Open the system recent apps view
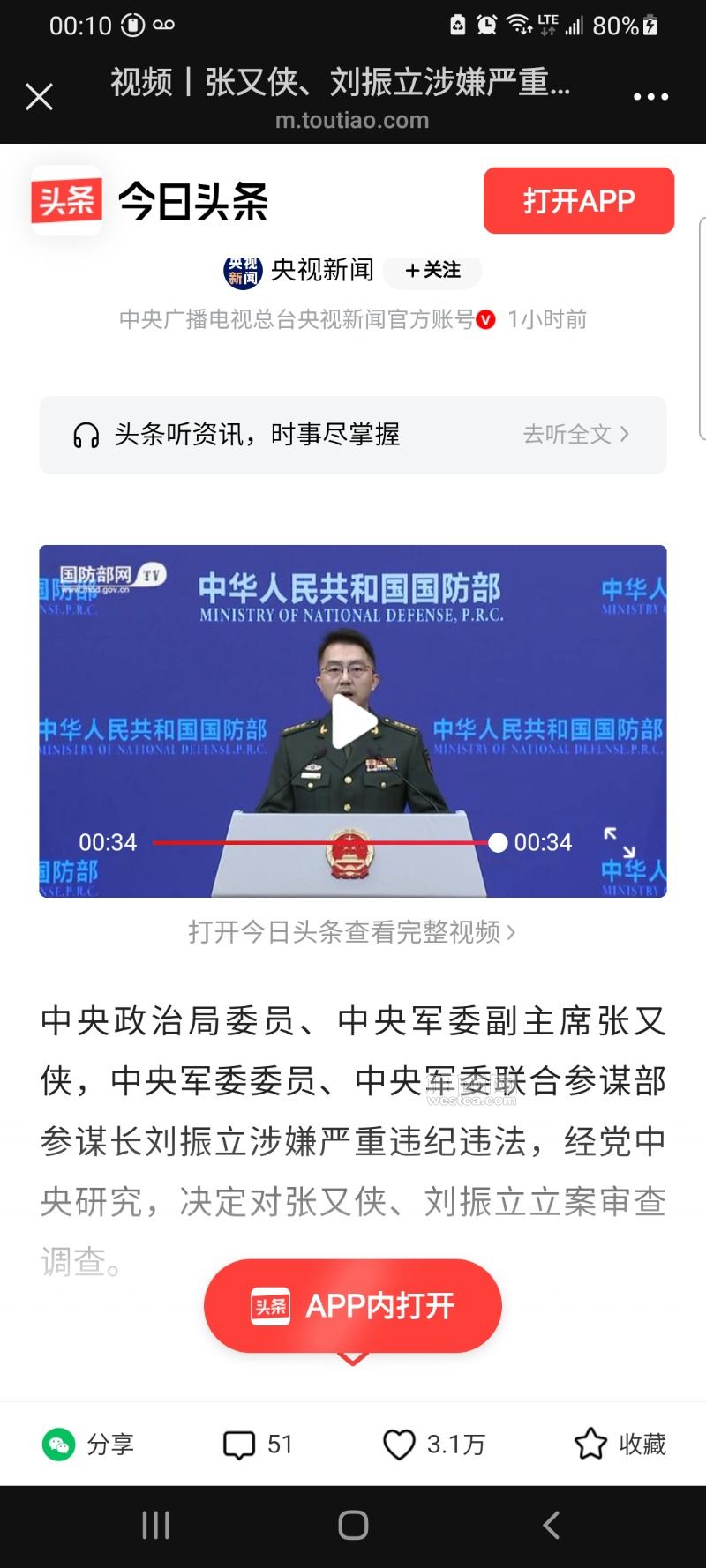 tap(156, 1525)
